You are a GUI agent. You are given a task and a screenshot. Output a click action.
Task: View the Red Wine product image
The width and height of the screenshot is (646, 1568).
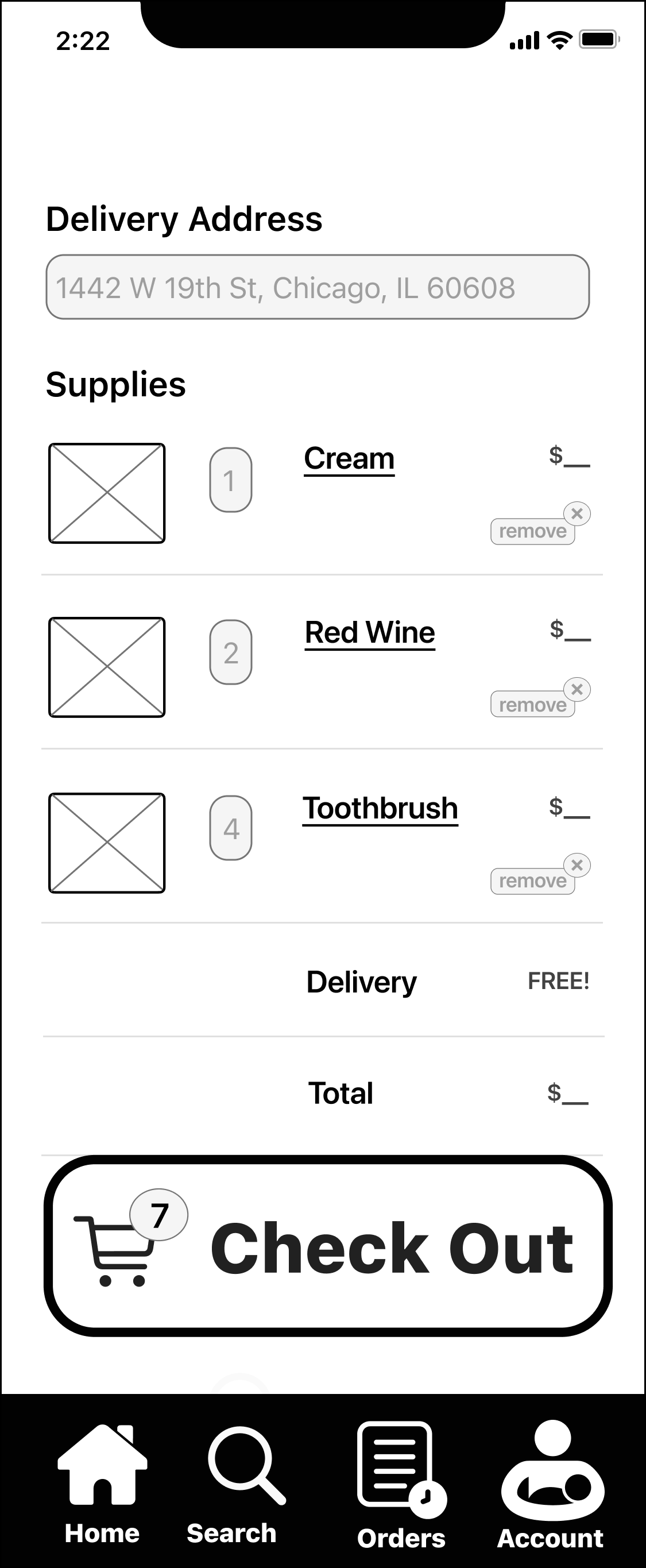(x=107, y=667)
